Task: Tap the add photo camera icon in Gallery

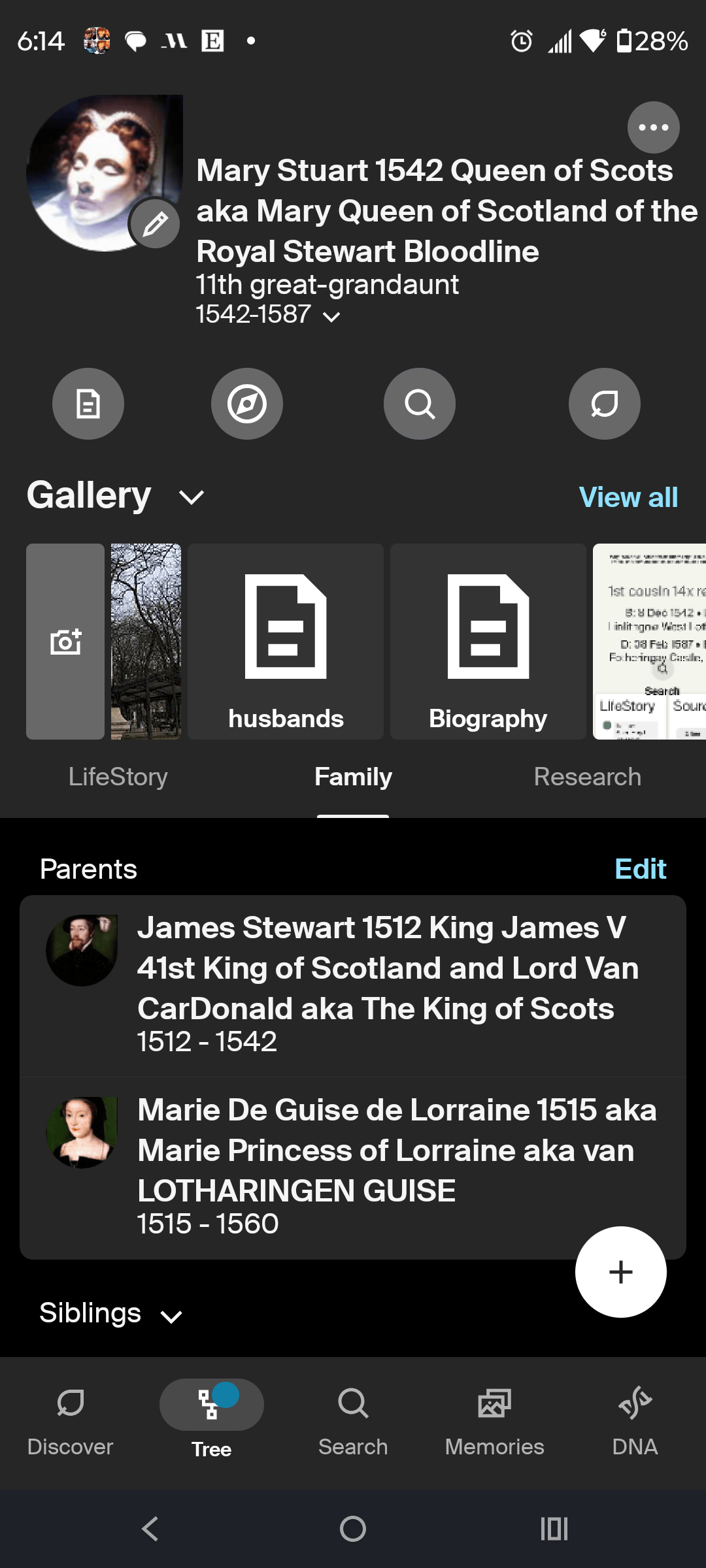Action: (x=65, y=643)
